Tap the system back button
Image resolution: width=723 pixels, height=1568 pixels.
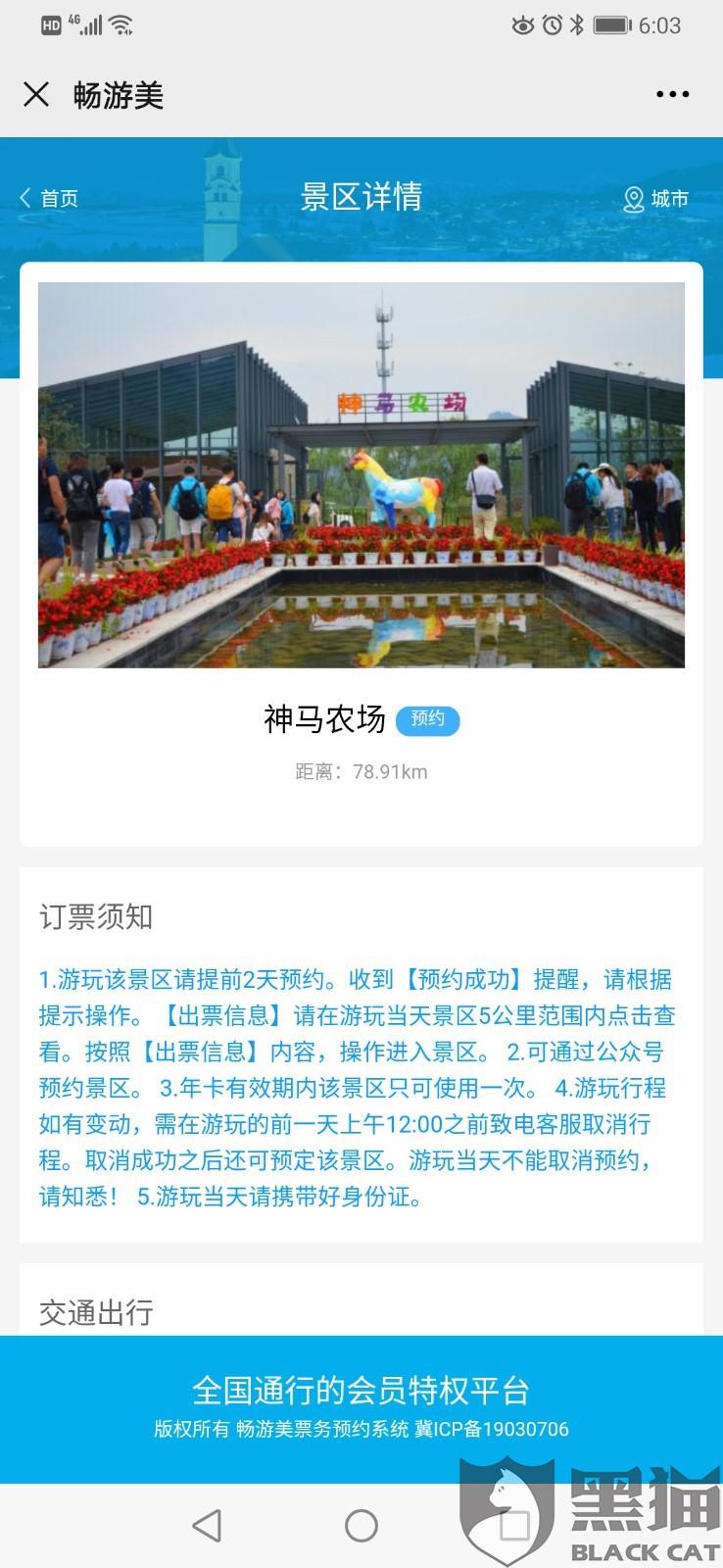click(207, 1525)
